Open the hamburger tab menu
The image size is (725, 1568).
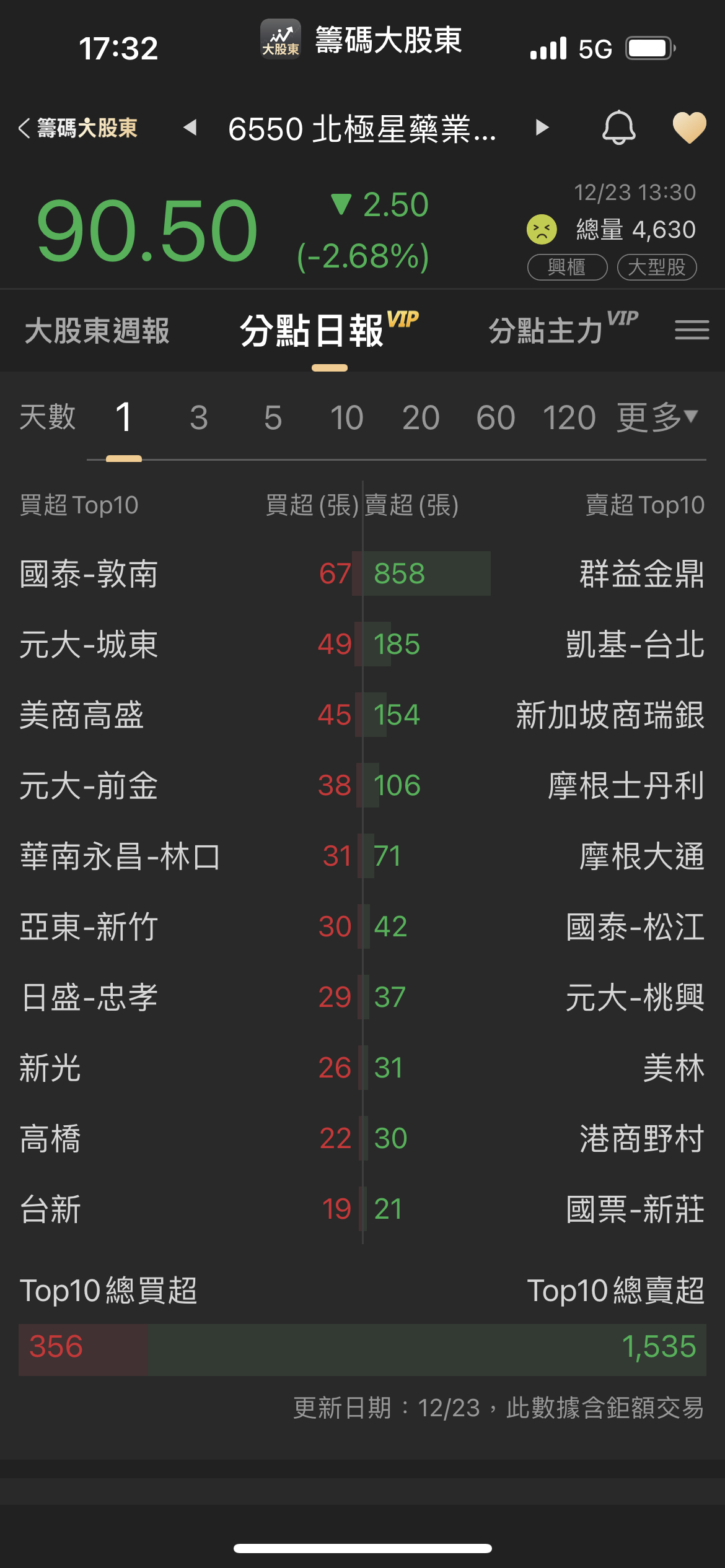(692, 330)
